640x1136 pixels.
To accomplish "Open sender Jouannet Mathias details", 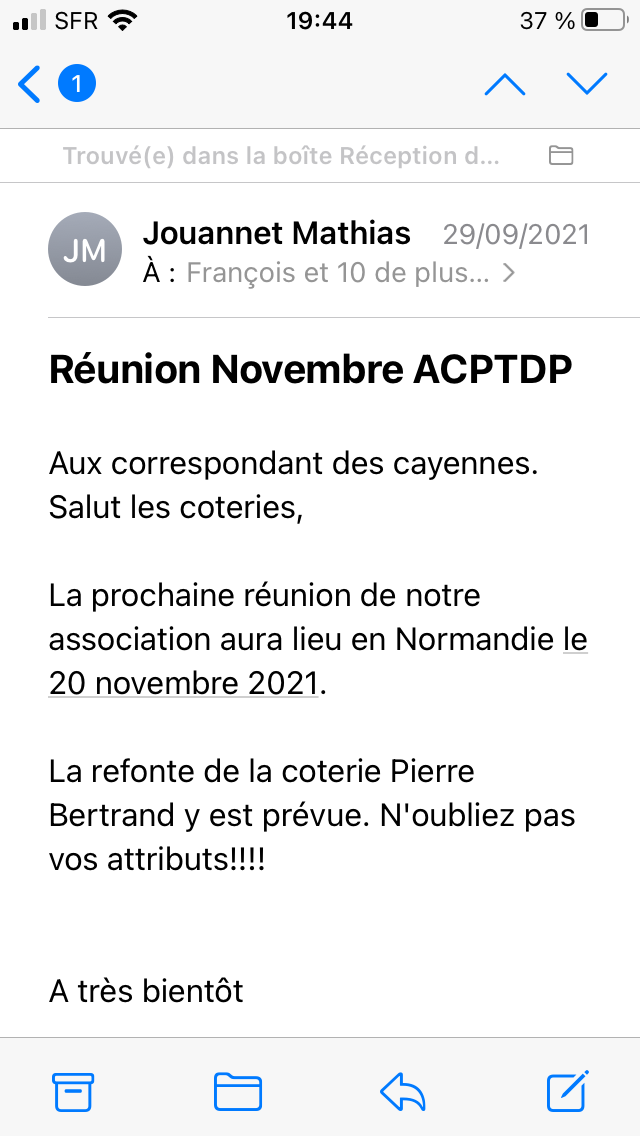I will click(277, 233).
